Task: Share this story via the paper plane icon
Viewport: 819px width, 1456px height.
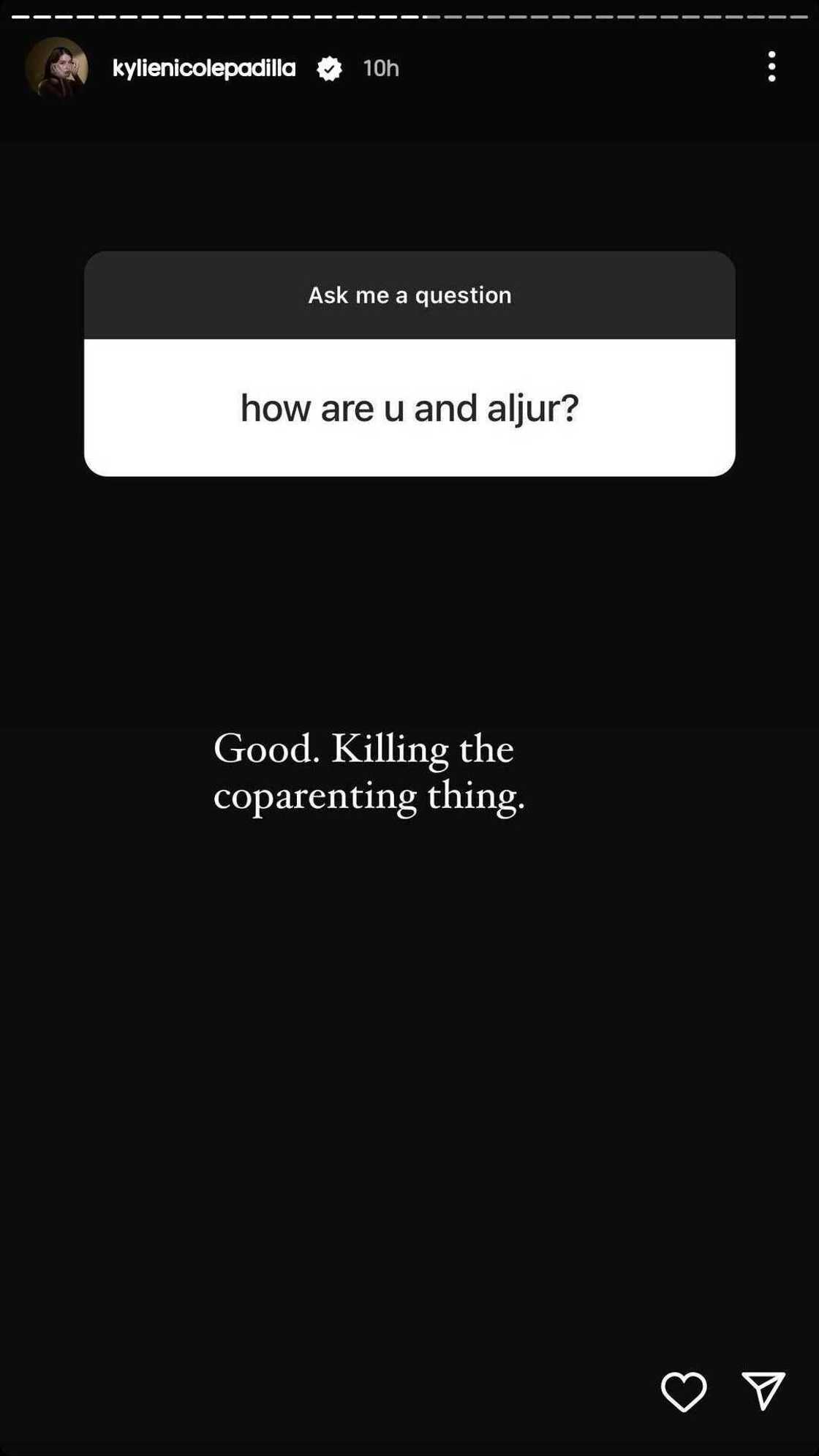Action: pyautogui.click(x=763, y=1390)
